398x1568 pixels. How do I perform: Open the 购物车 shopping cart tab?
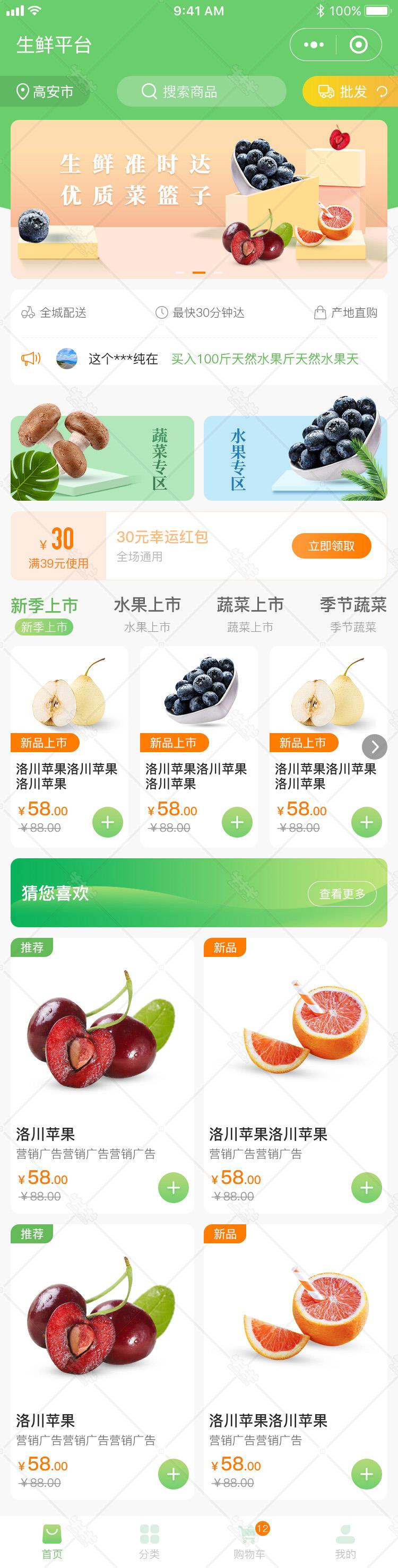[249, 1540]
